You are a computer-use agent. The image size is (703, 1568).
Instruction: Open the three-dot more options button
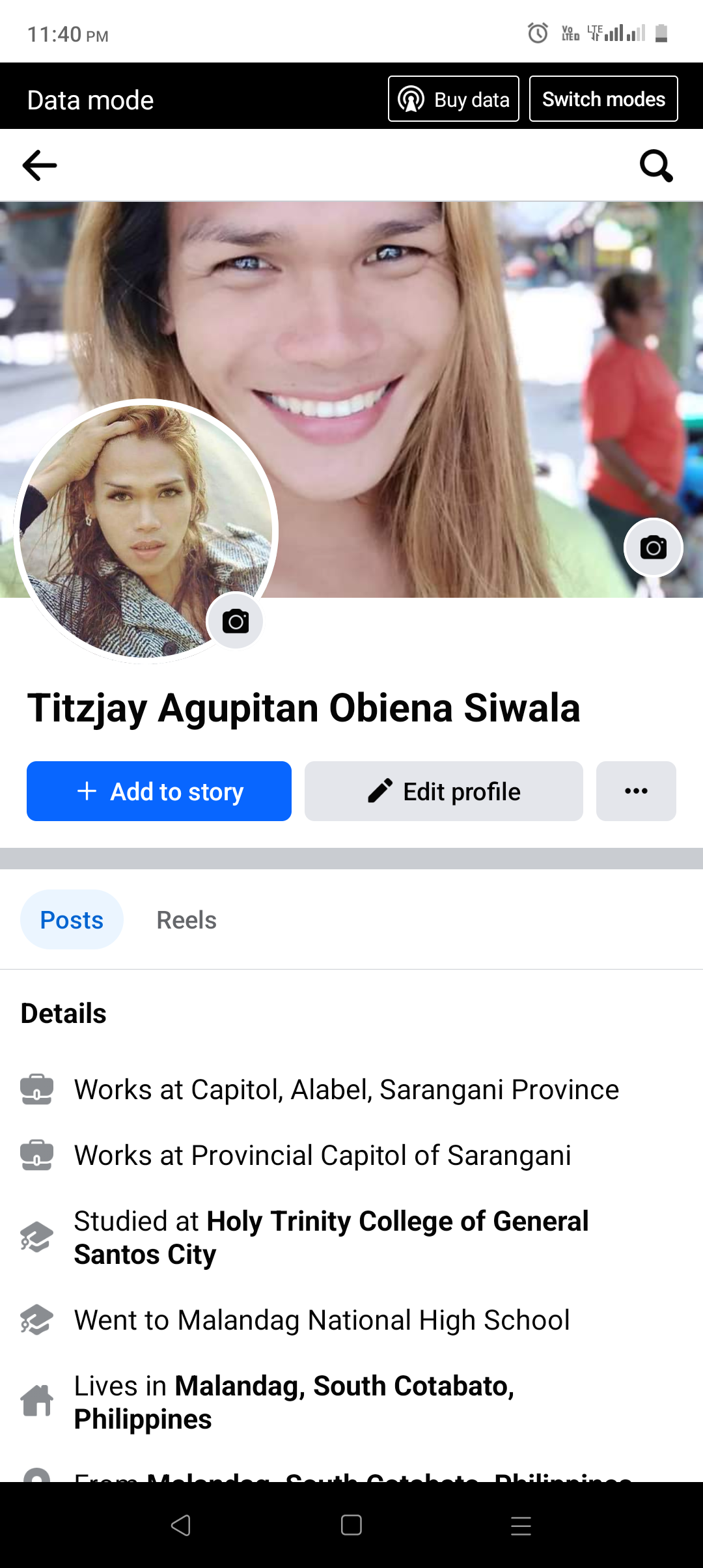coord(636,791)
